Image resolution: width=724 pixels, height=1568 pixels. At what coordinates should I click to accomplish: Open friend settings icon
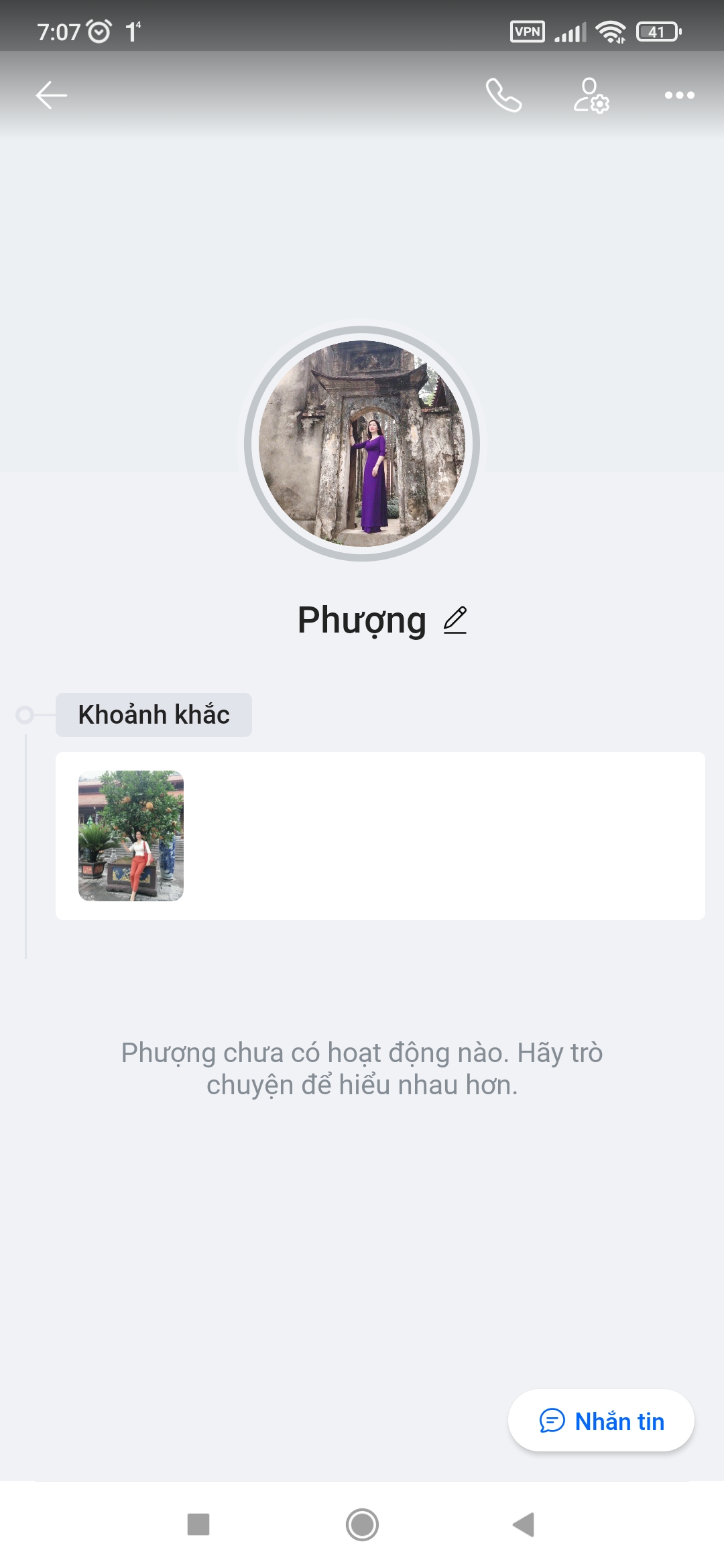pos(591,95)
